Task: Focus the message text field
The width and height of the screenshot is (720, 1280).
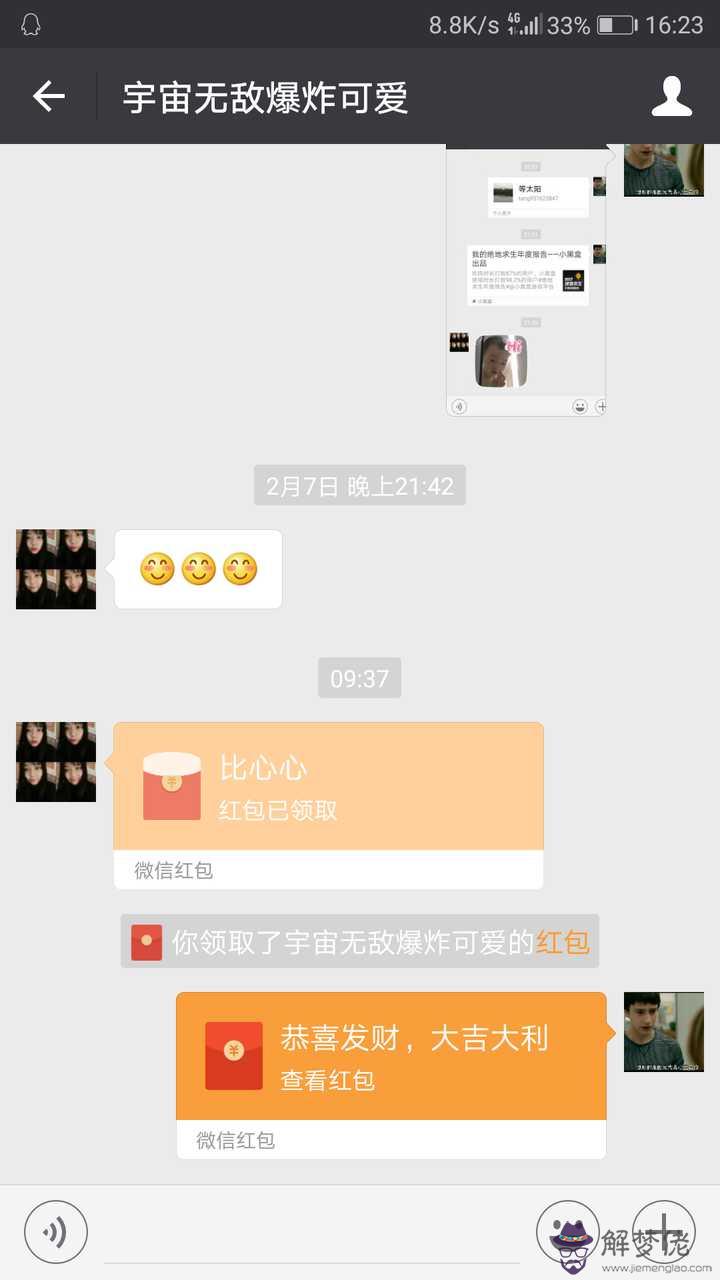Action: click(310, 1232)
